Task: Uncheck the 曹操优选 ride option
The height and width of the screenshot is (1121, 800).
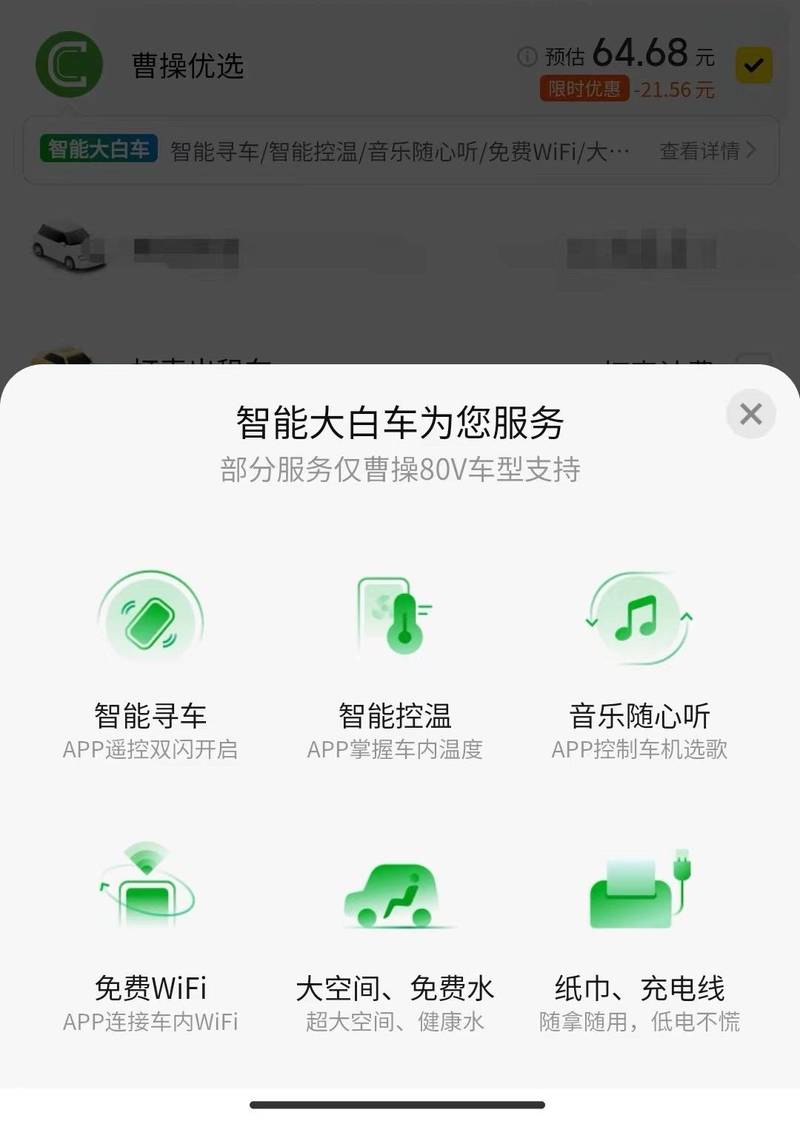Action: 754,67
